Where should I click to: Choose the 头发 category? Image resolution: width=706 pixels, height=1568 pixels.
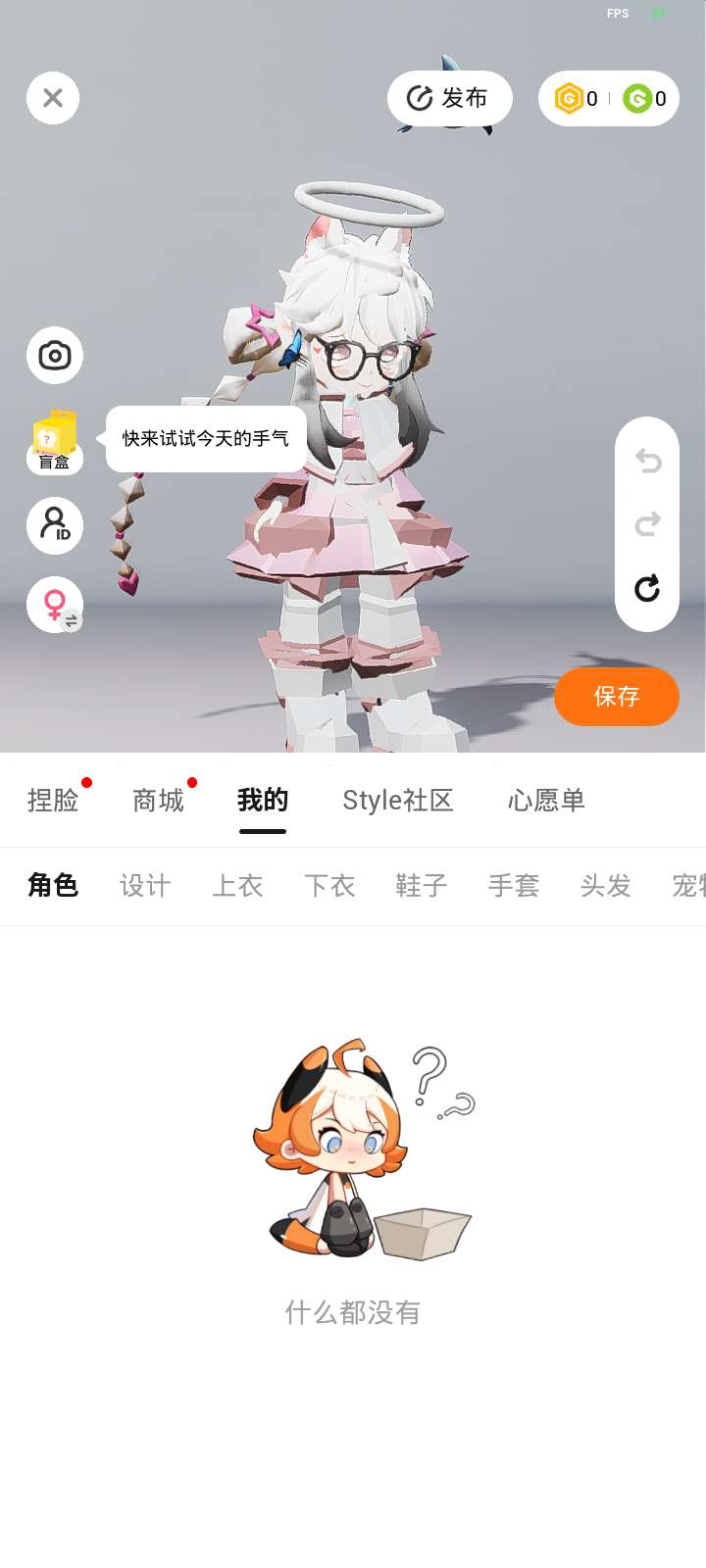pos(605,886)
